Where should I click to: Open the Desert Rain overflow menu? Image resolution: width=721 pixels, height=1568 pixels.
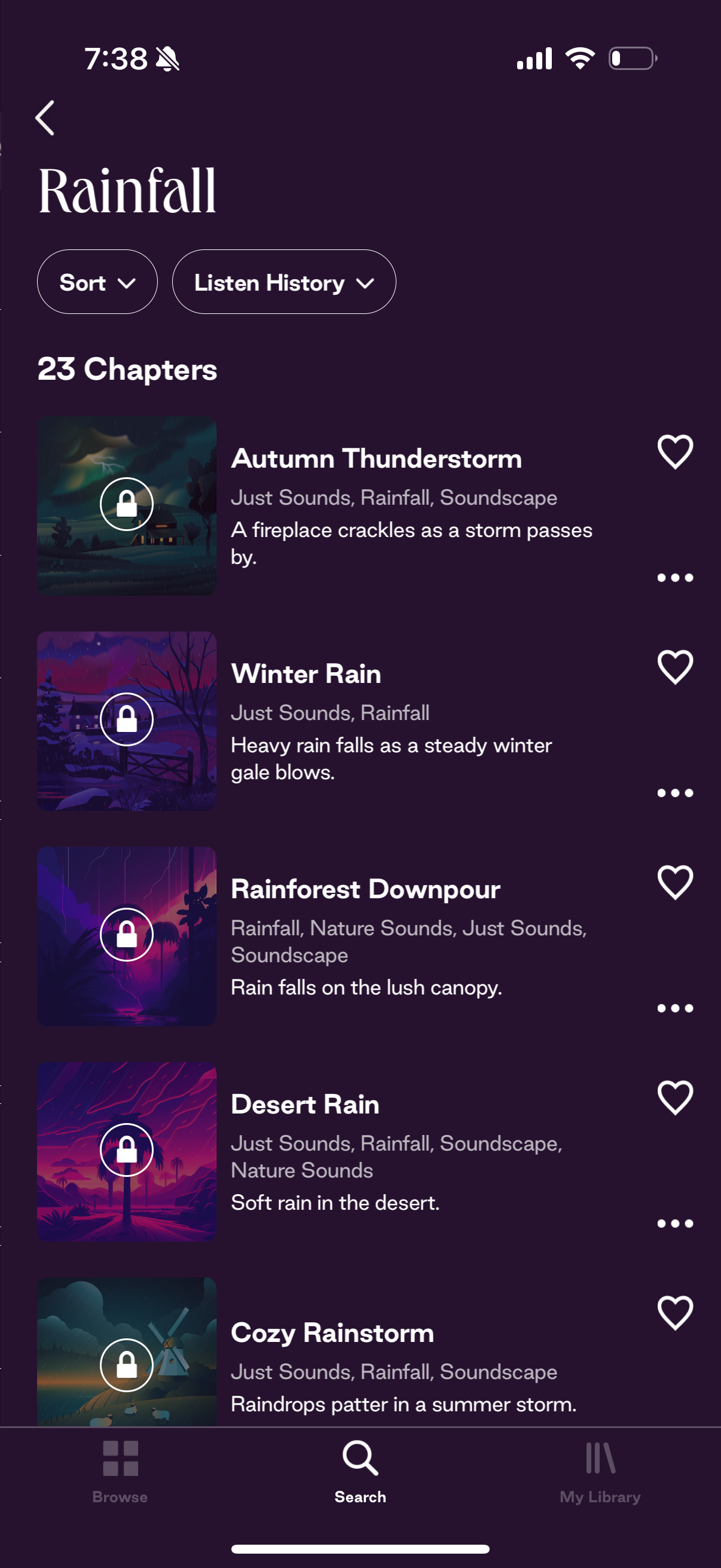tap(675, 1223)
